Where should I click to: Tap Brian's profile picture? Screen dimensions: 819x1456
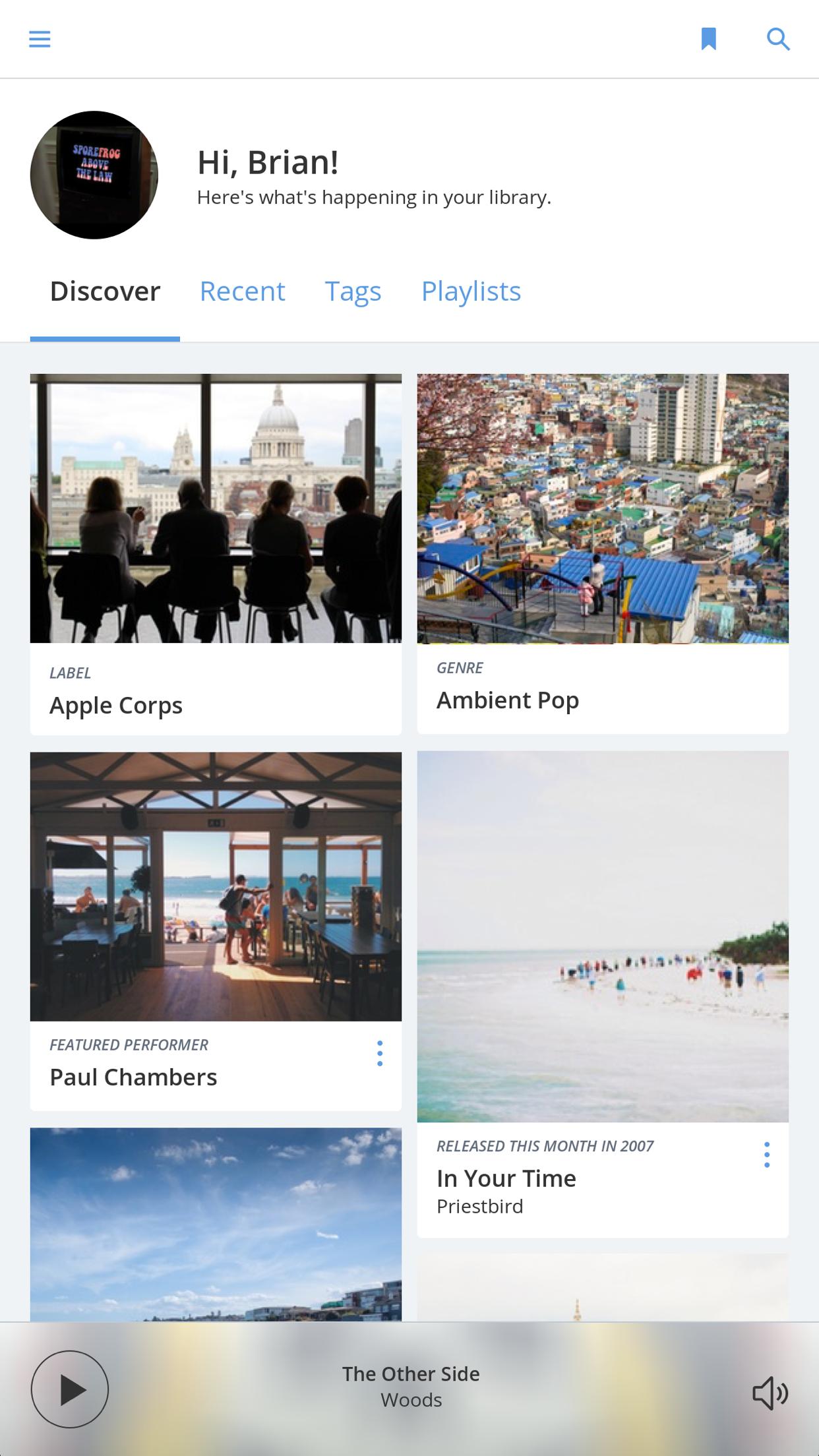coord(94,175)
